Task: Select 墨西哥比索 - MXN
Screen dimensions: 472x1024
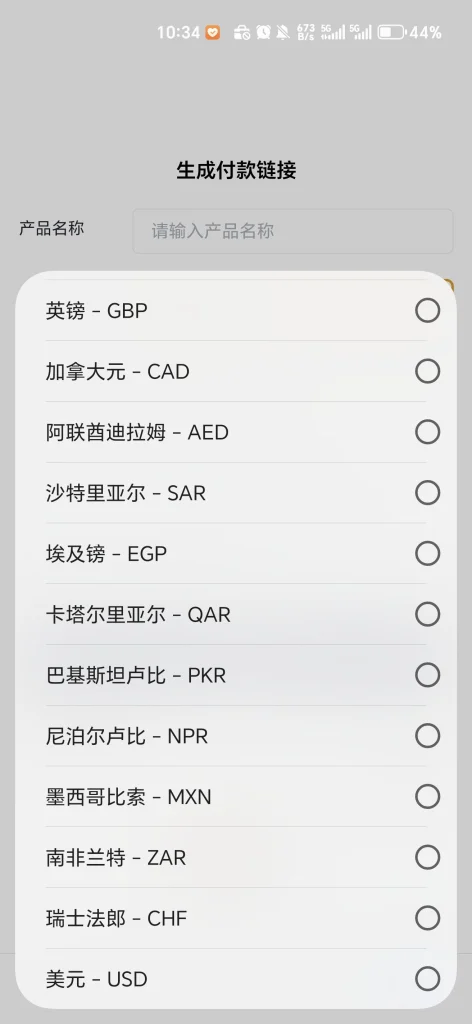Action: pos(236,797)
